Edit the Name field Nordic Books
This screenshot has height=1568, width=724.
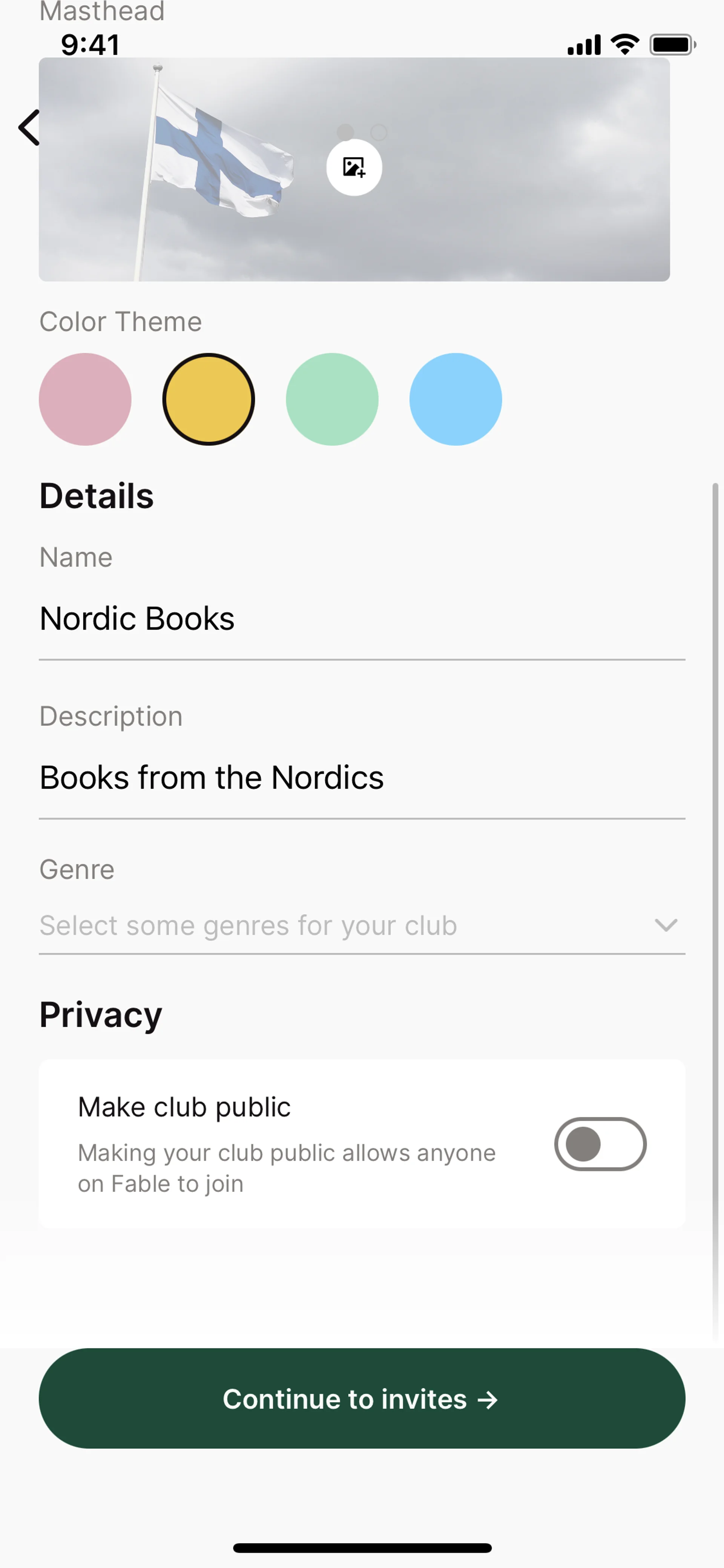[361, 619]
